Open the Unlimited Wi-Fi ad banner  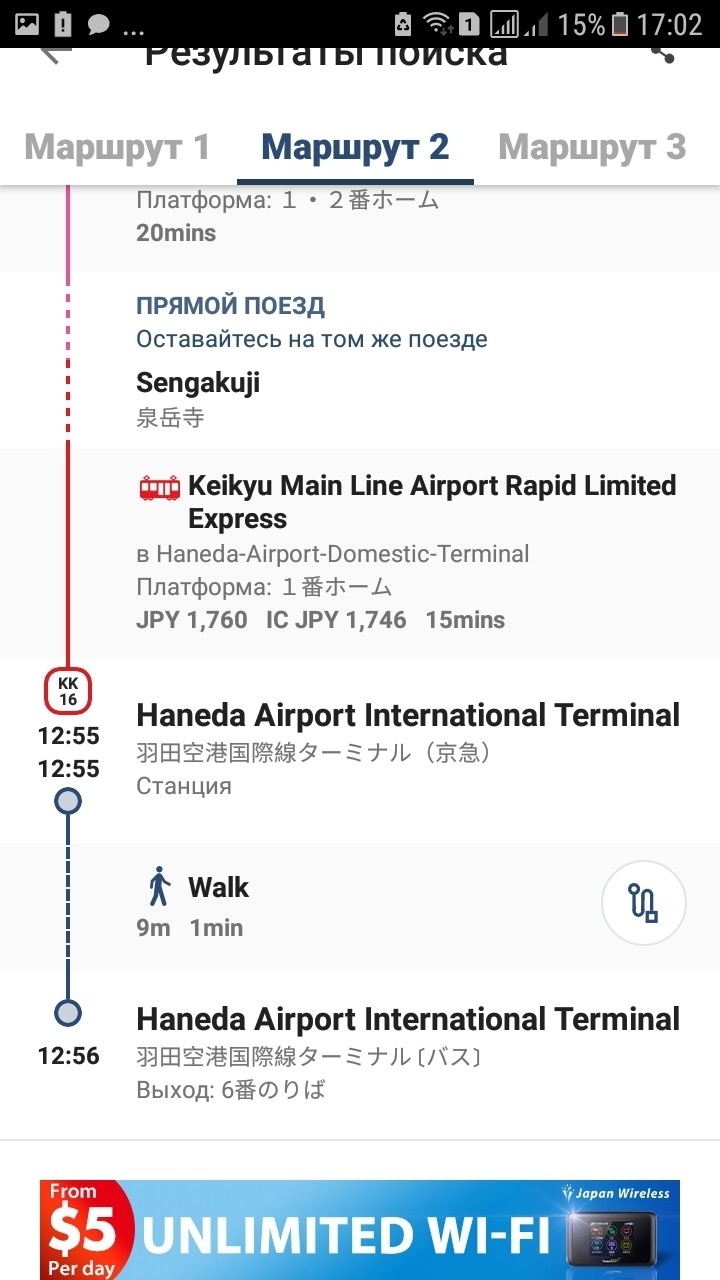pos(360,1230)
